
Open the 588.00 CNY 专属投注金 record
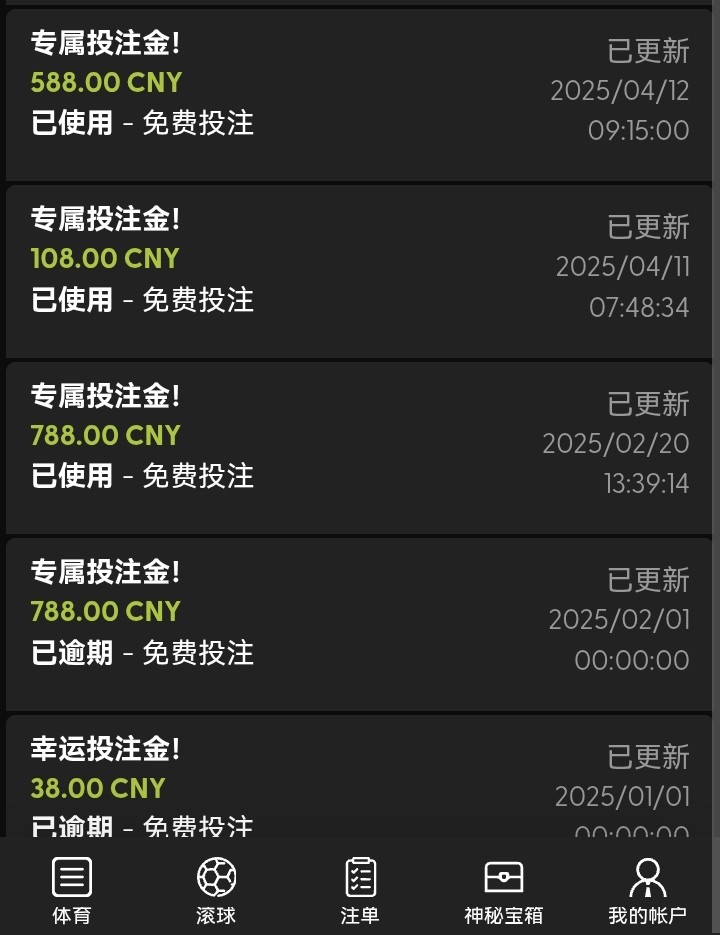click(x=358, y=94)
